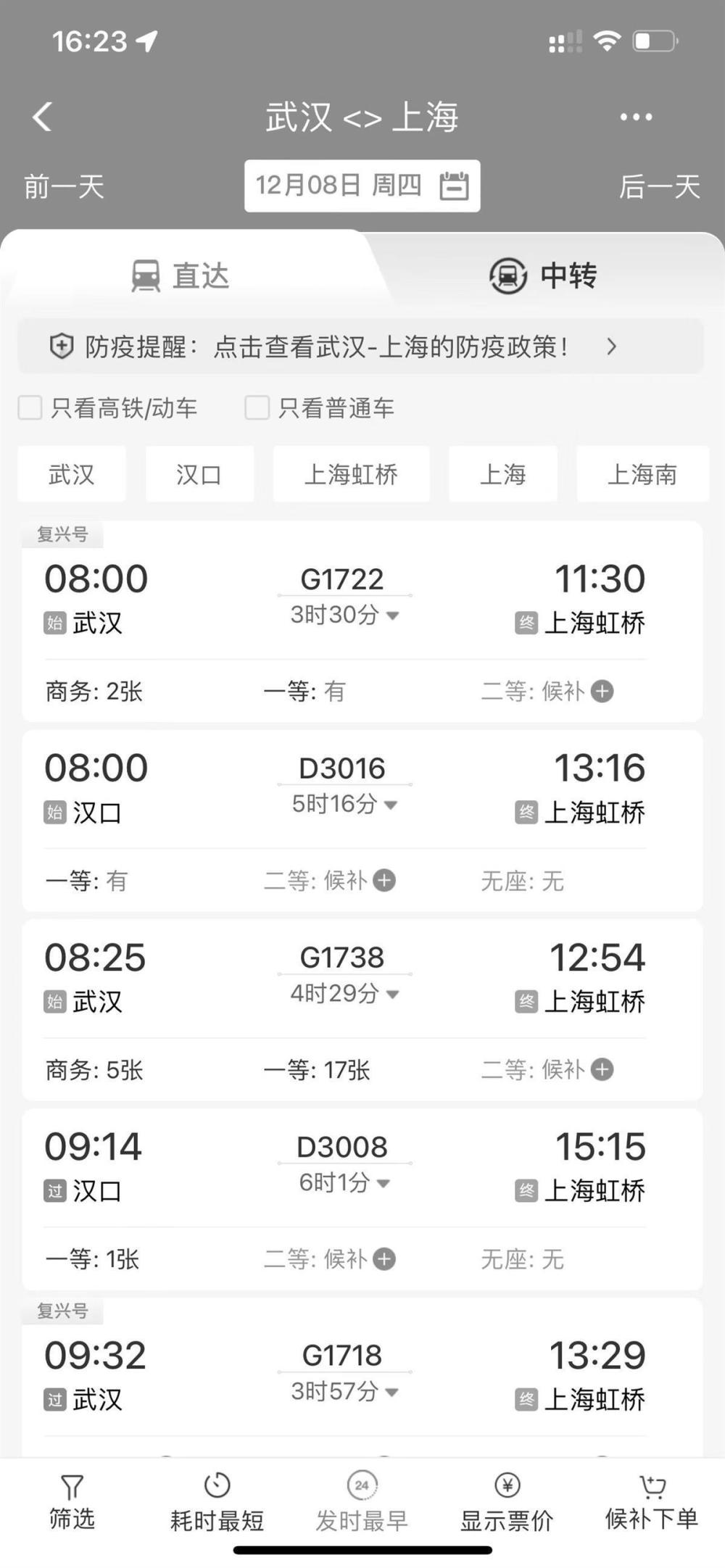This screenshot has height=1568, width=725.
Task: Enable 只看普通车 filter
Action: [256, 409]
